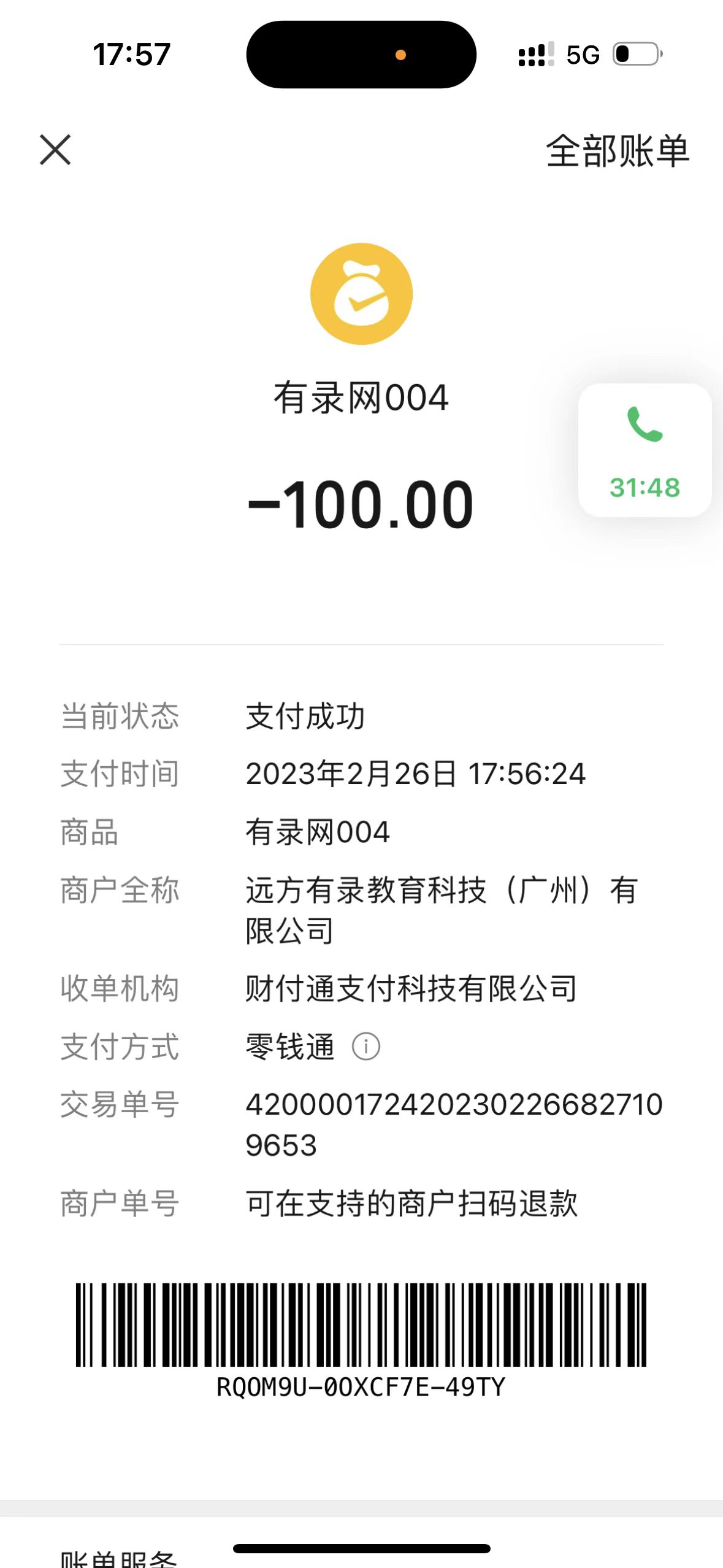Tap the info icon beside 零钱通
723x1568 pixels.
366,1046
